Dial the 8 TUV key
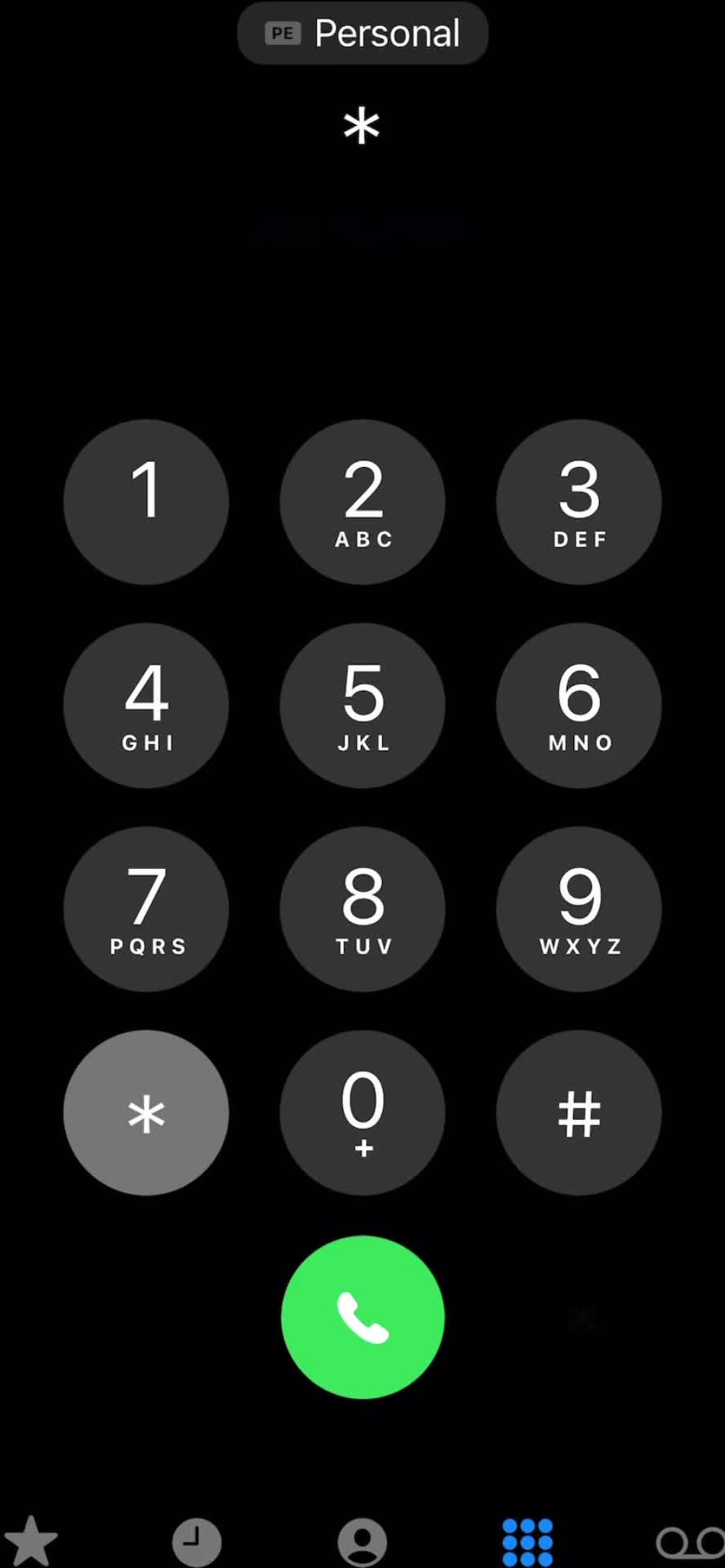Viewport: 725px width, 1568px height. point(362,908)
